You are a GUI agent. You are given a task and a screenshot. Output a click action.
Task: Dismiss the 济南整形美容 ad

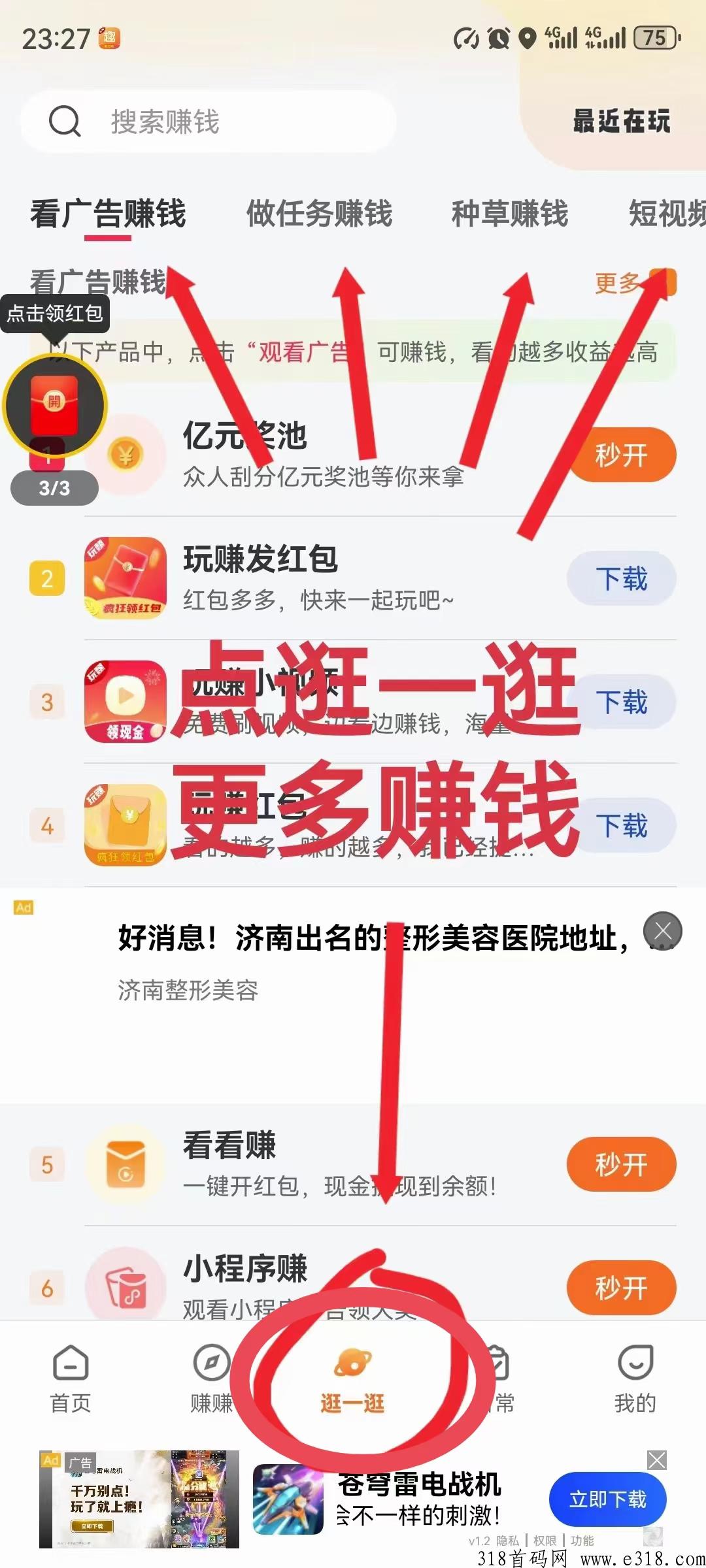(662, 931)
